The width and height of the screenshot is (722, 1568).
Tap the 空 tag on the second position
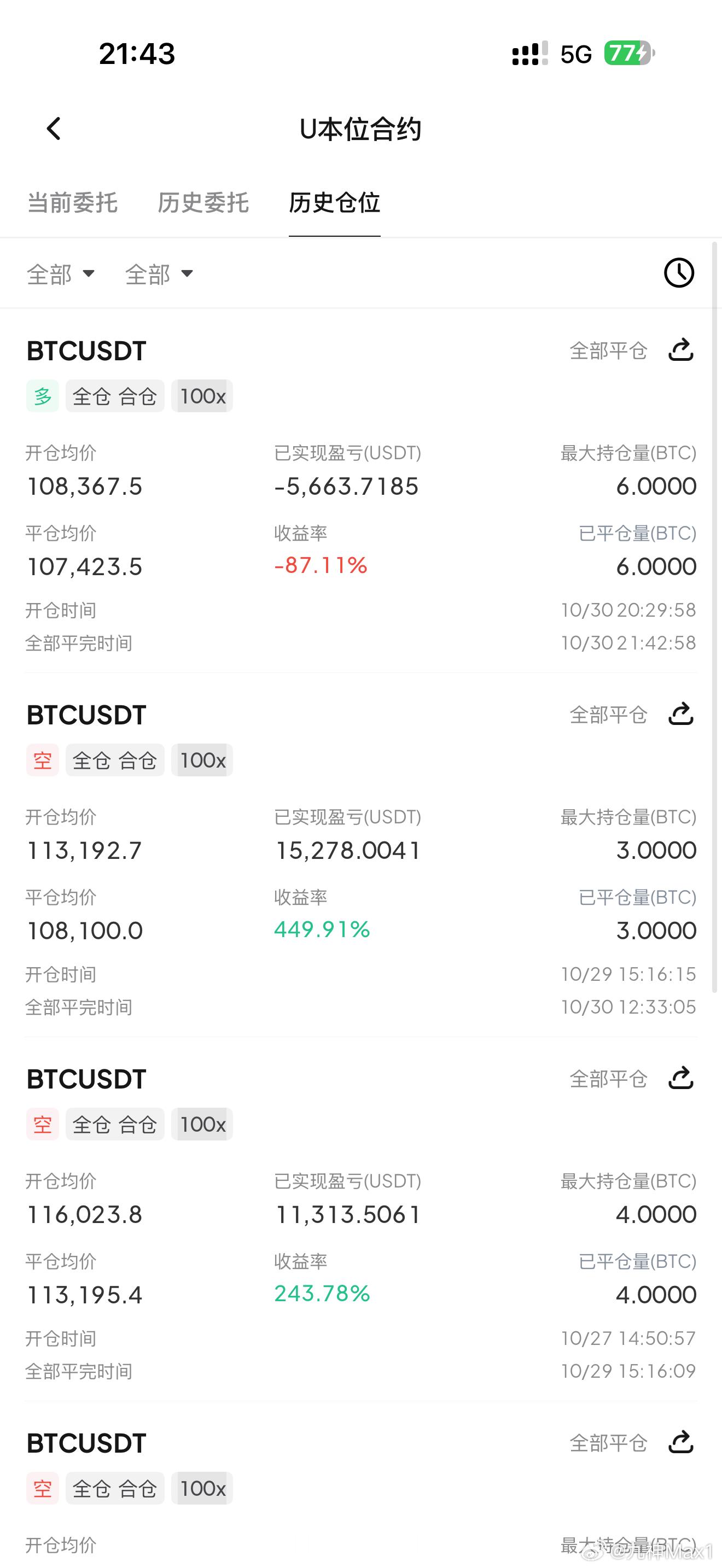click(x=42, y=759)
